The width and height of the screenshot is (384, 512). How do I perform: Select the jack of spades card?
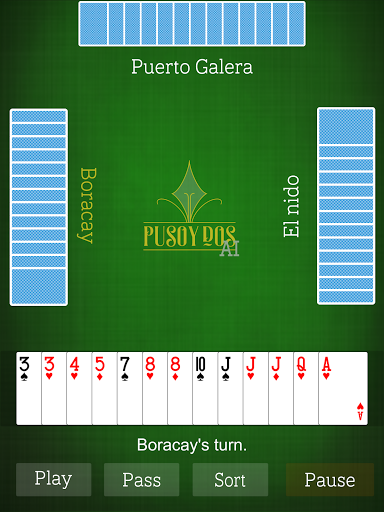pyautogui.click(x=231, y=388)
